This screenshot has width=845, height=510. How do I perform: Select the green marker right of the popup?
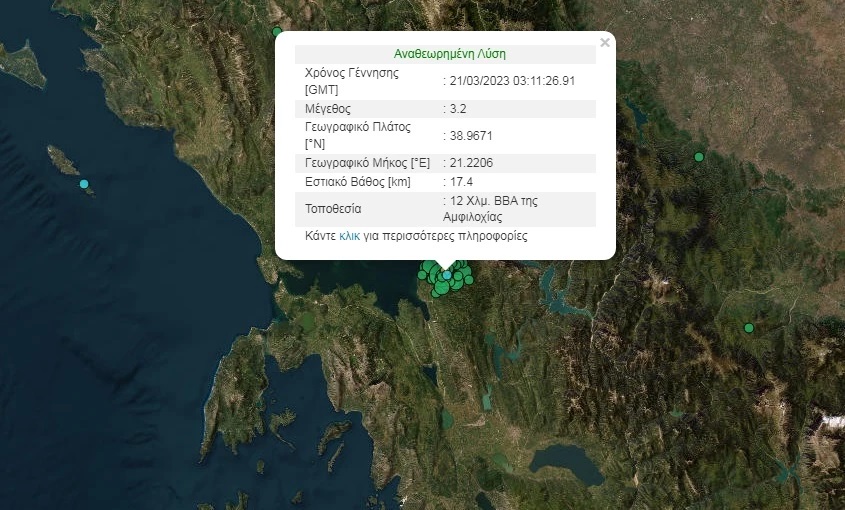point(699,157)
